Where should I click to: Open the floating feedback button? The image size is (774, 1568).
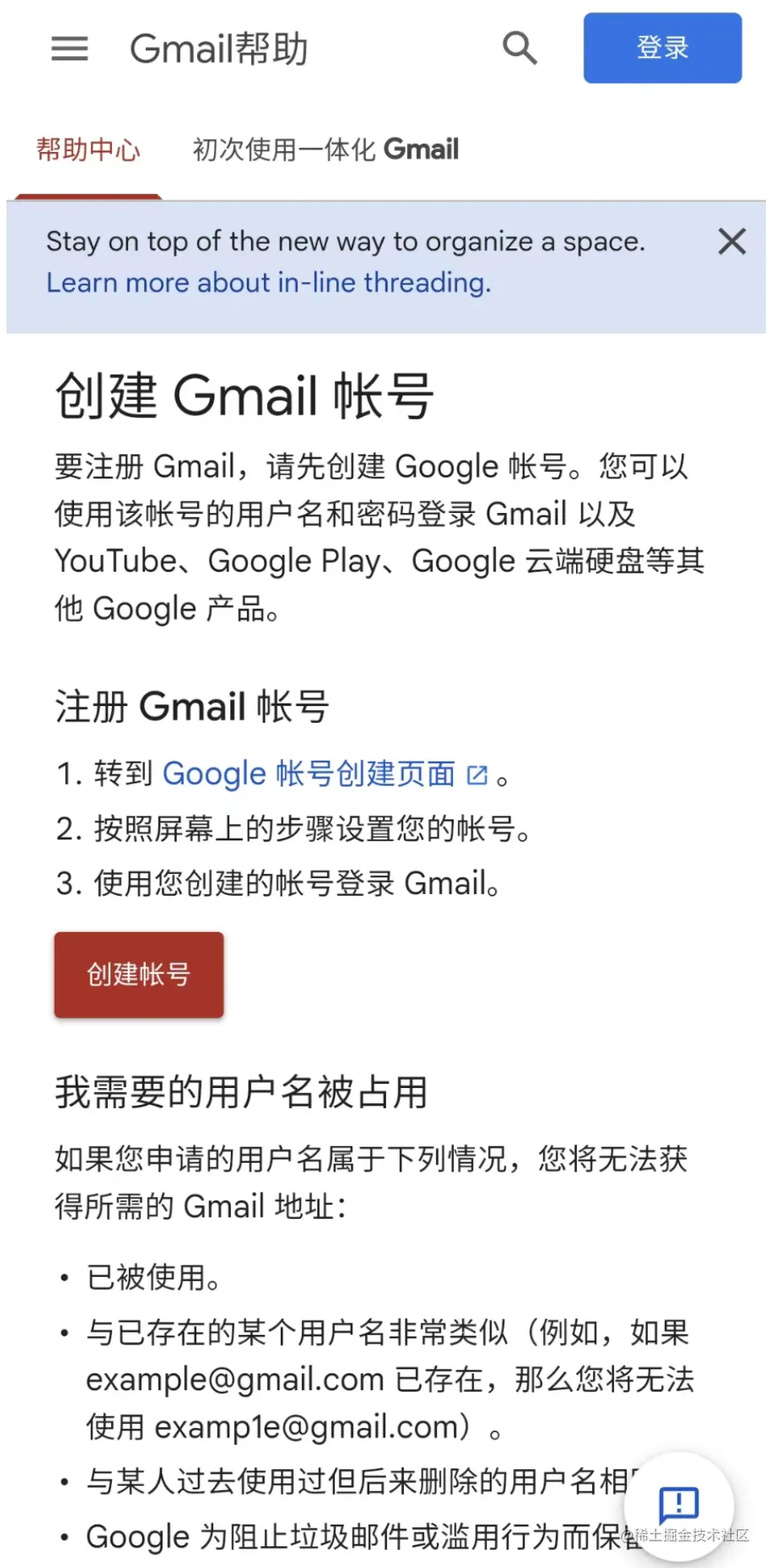point(678,1504)
